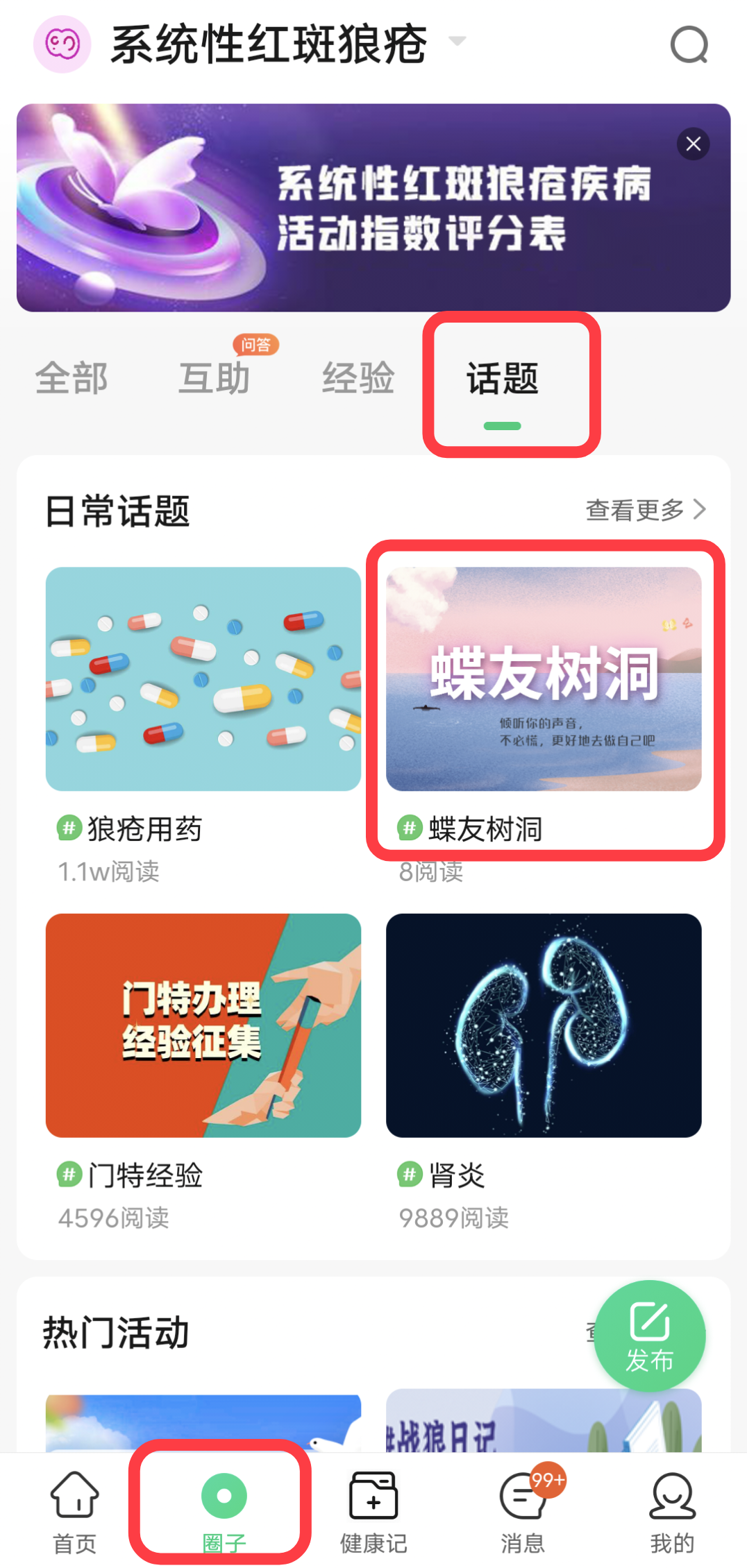Open the 健康记 tab
747x1568 pixels.
373,1511
